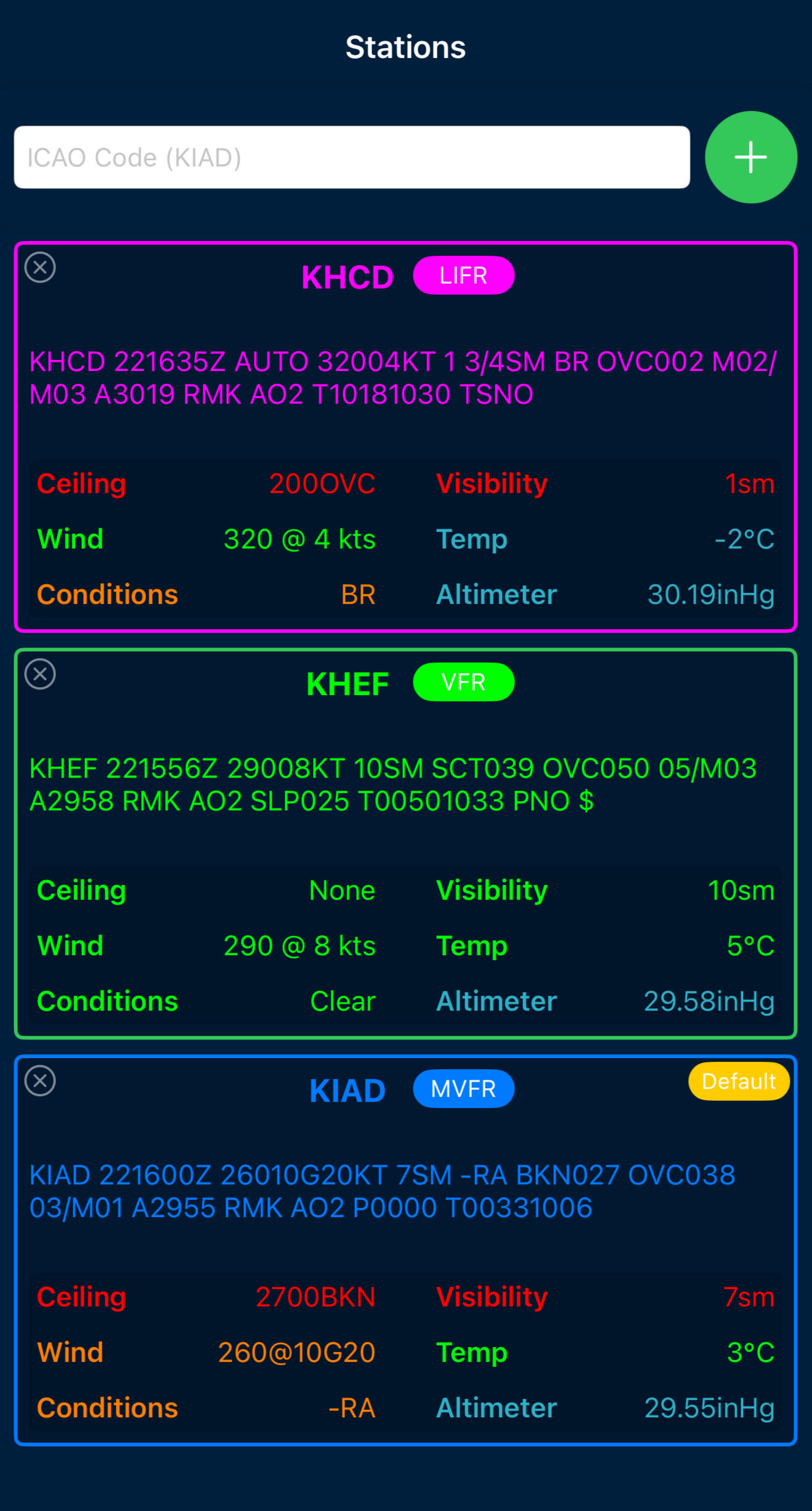The width and height of the screenshot is (812, 1511).
Task: Remove the KHEF station card
Action: (x=40, y=674)
